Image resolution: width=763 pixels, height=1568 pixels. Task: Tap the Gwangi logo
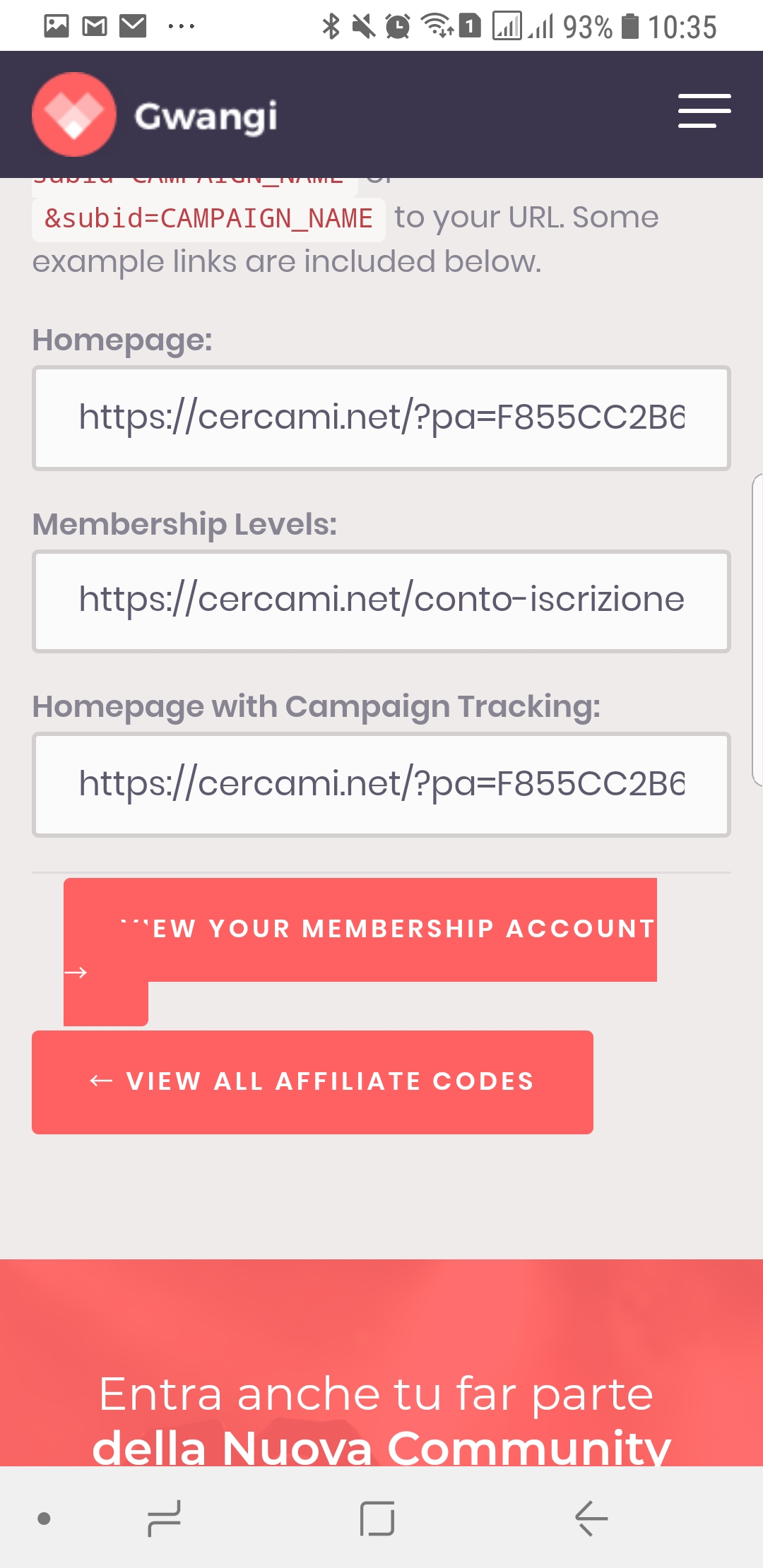155,114
